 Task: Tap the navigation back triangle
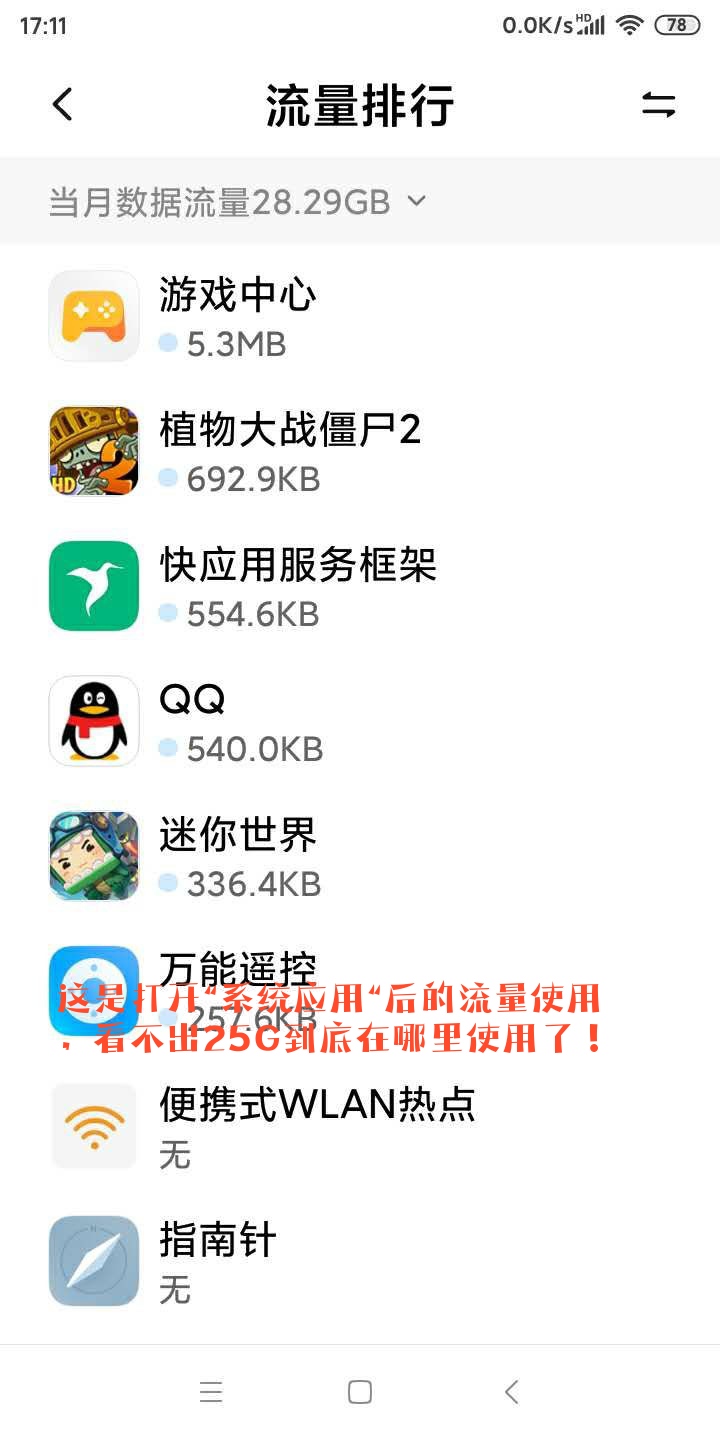511,1391
